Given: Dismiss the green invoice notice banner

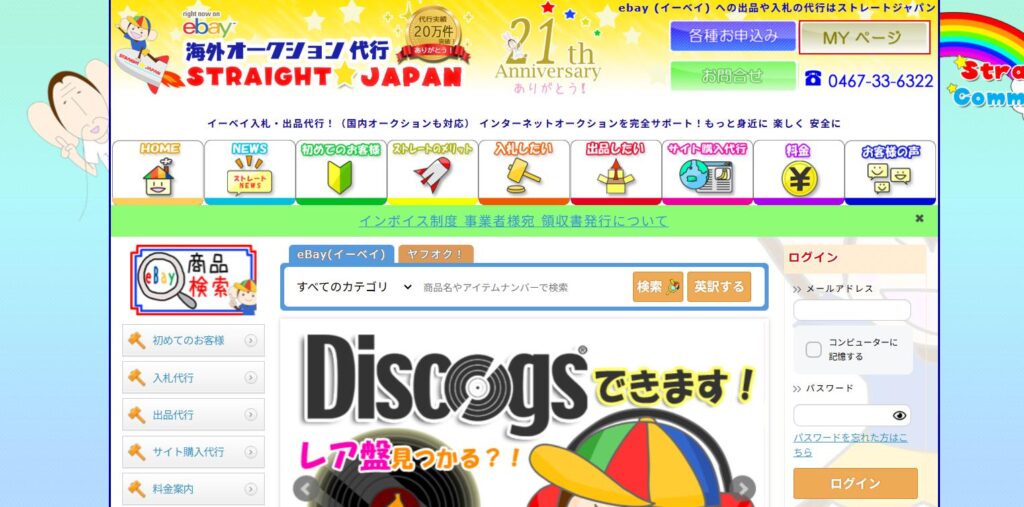Looking at the screenshot, I should click(x=920, y=218).
